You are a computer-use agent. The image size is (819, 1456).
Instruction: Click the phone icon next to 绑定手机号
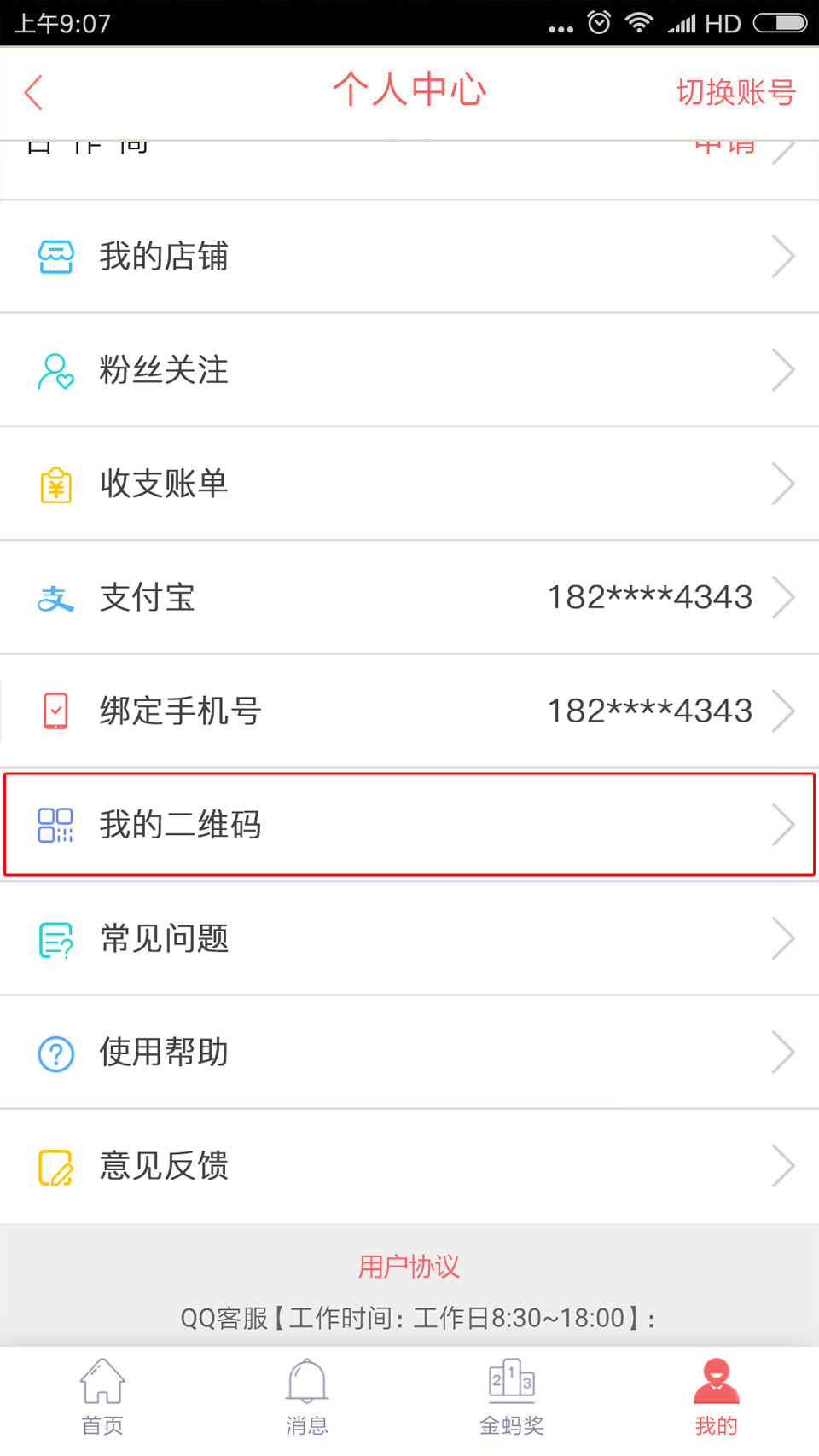55,711
